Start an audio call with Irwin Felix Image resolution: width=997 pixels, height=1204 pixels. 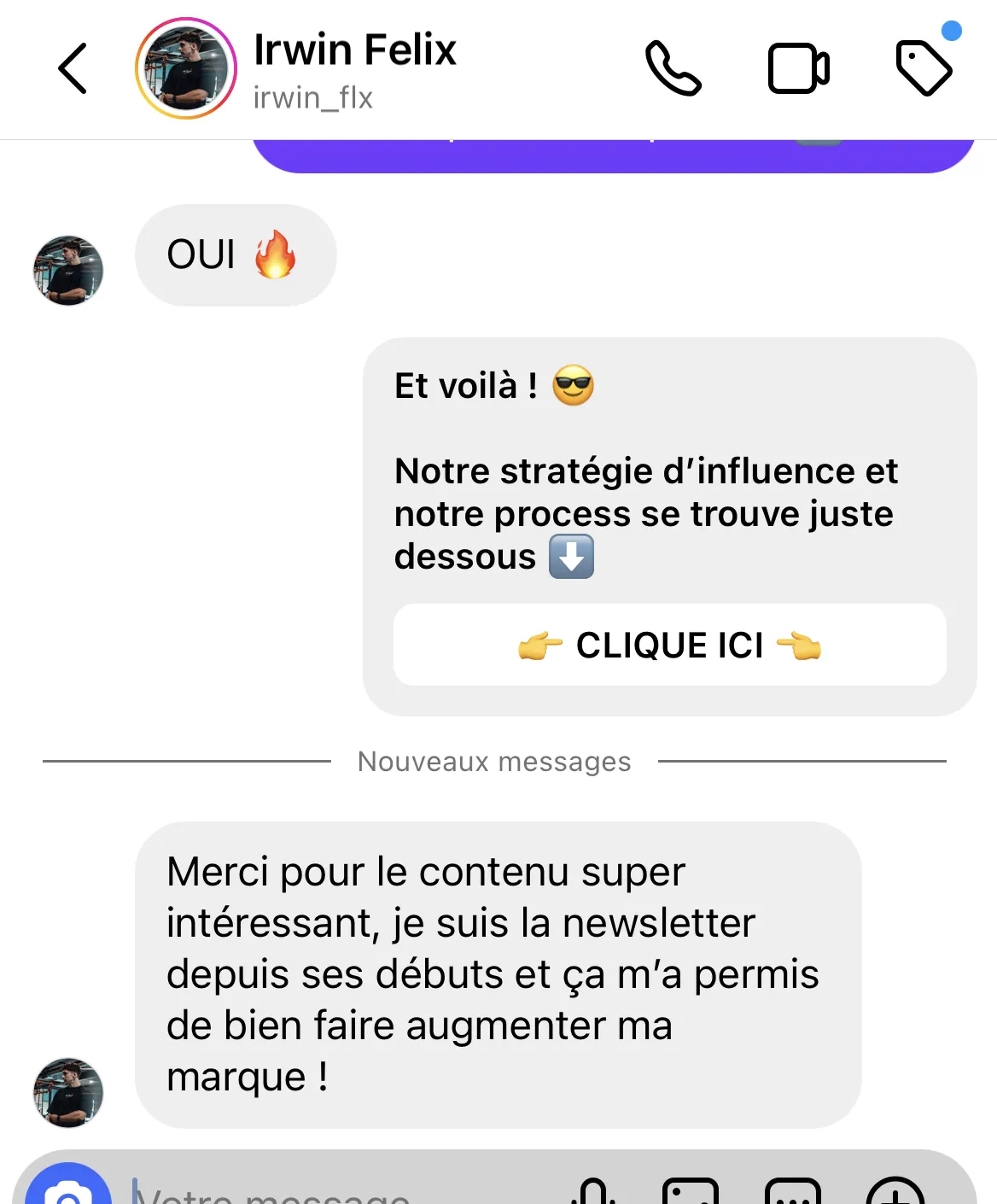pyautogui.click(x=673, y=68)
